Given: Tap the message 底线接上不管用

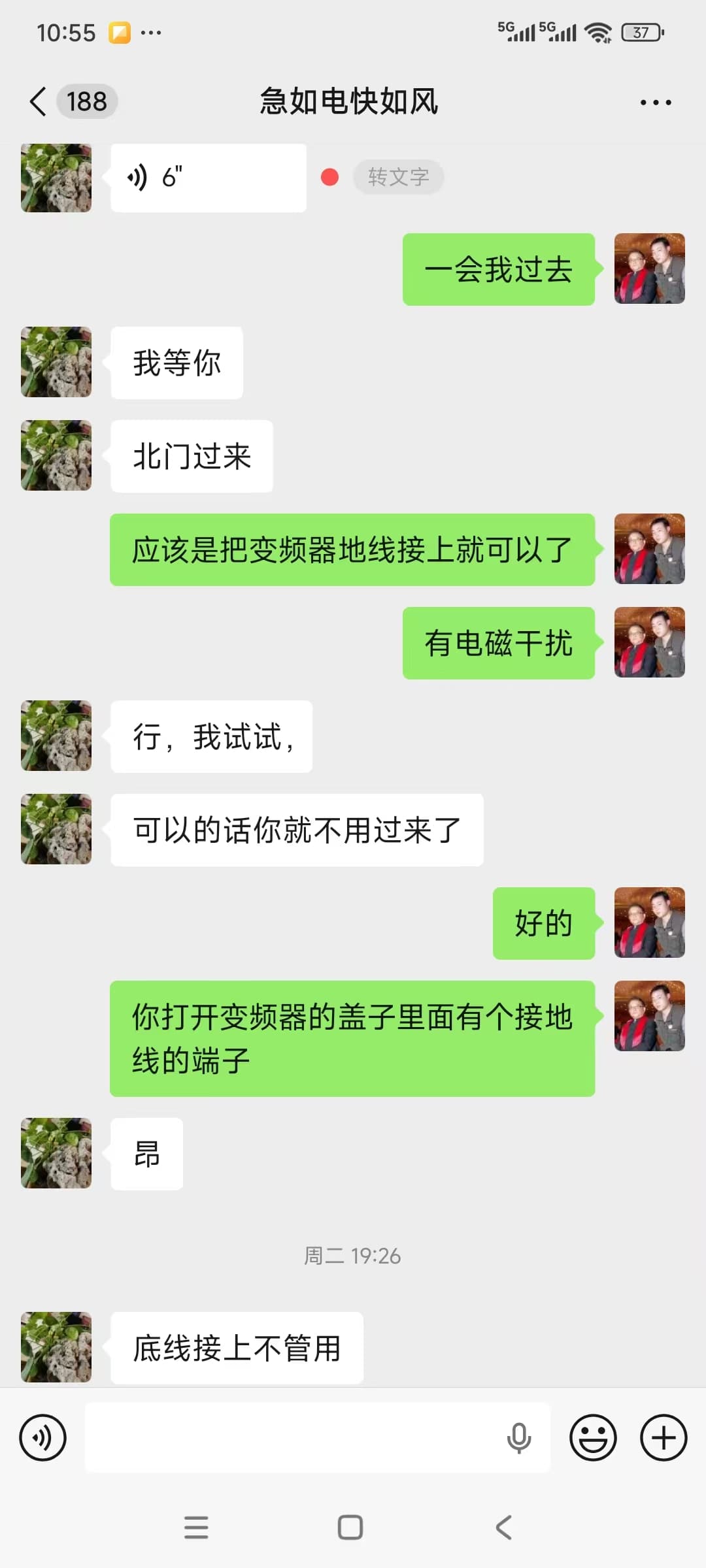Looking at the screenshot, I should pyautogui.click(x=235, y=1347).
